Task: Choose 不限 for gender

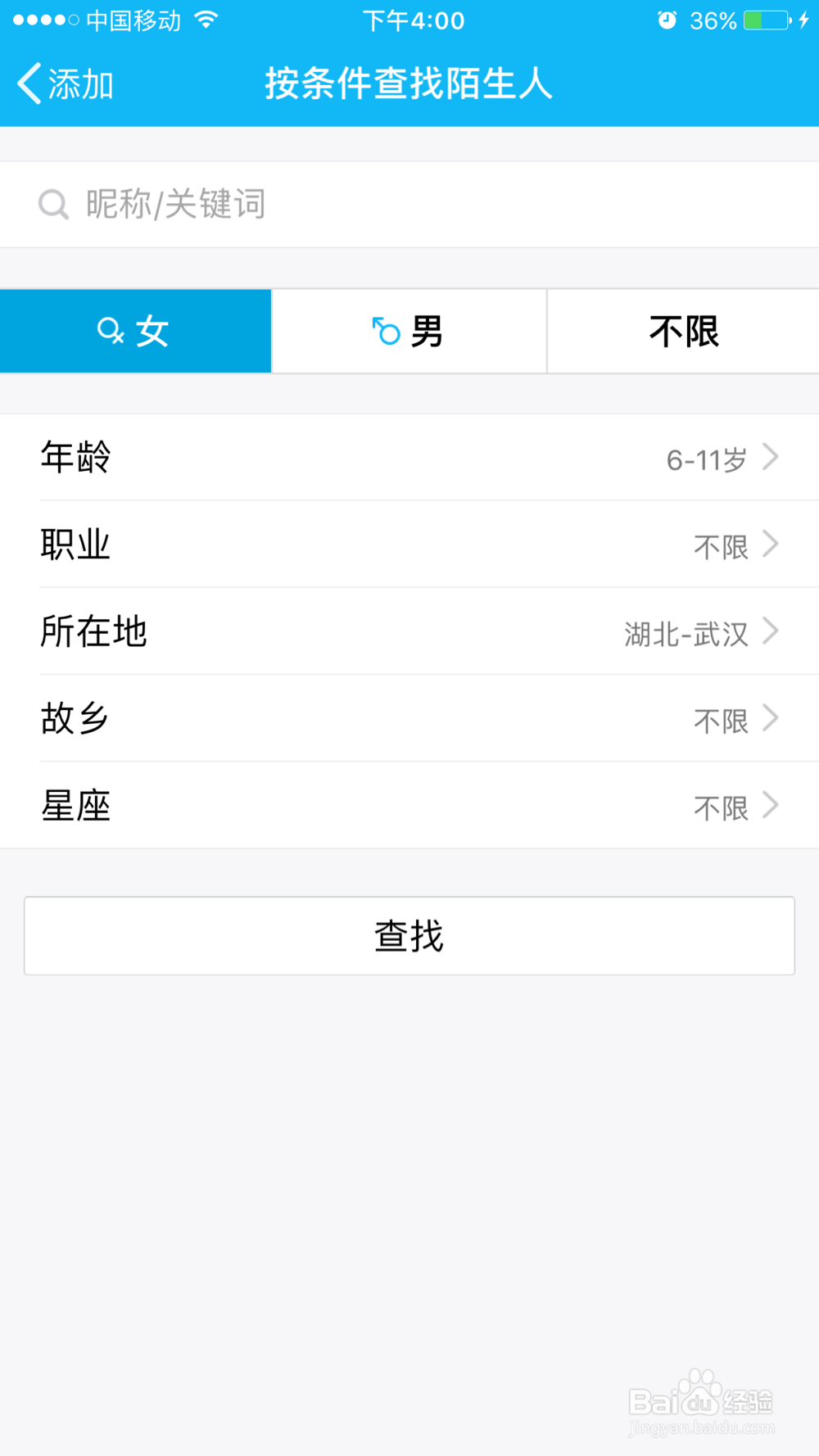Action: pos(683,331)
